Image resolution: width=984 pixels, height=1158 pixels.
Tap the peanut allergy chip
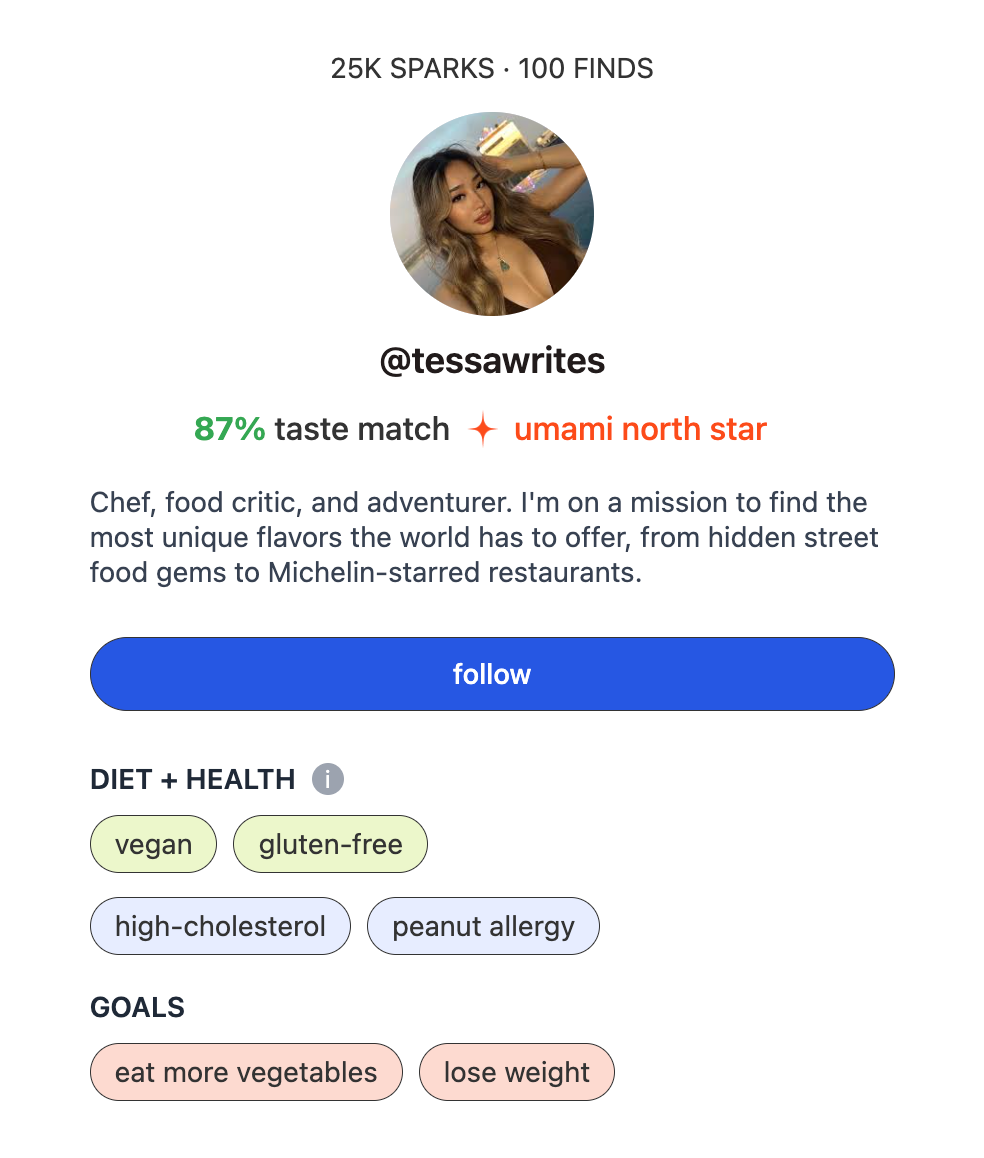pos(483,925)
